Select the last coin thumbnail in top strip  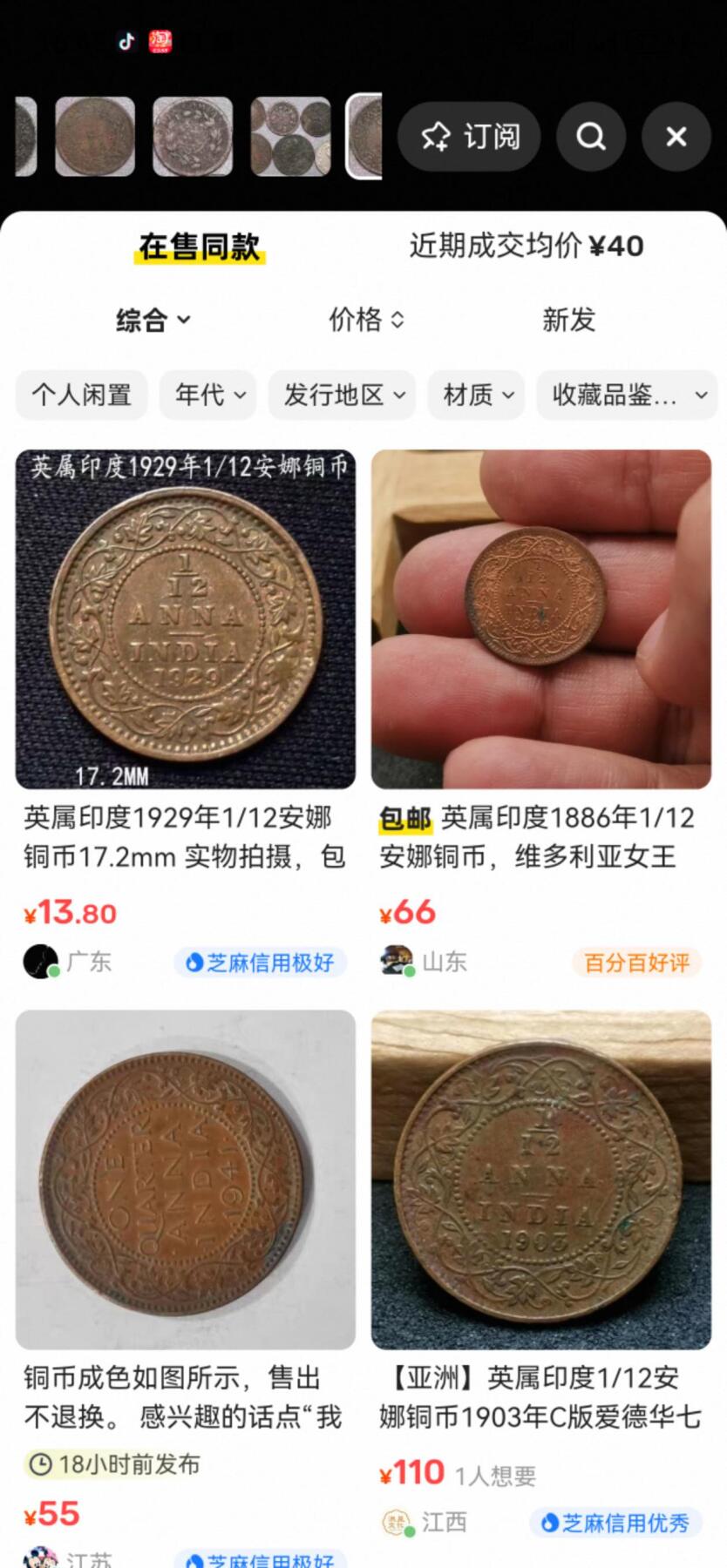coord(363,138)
